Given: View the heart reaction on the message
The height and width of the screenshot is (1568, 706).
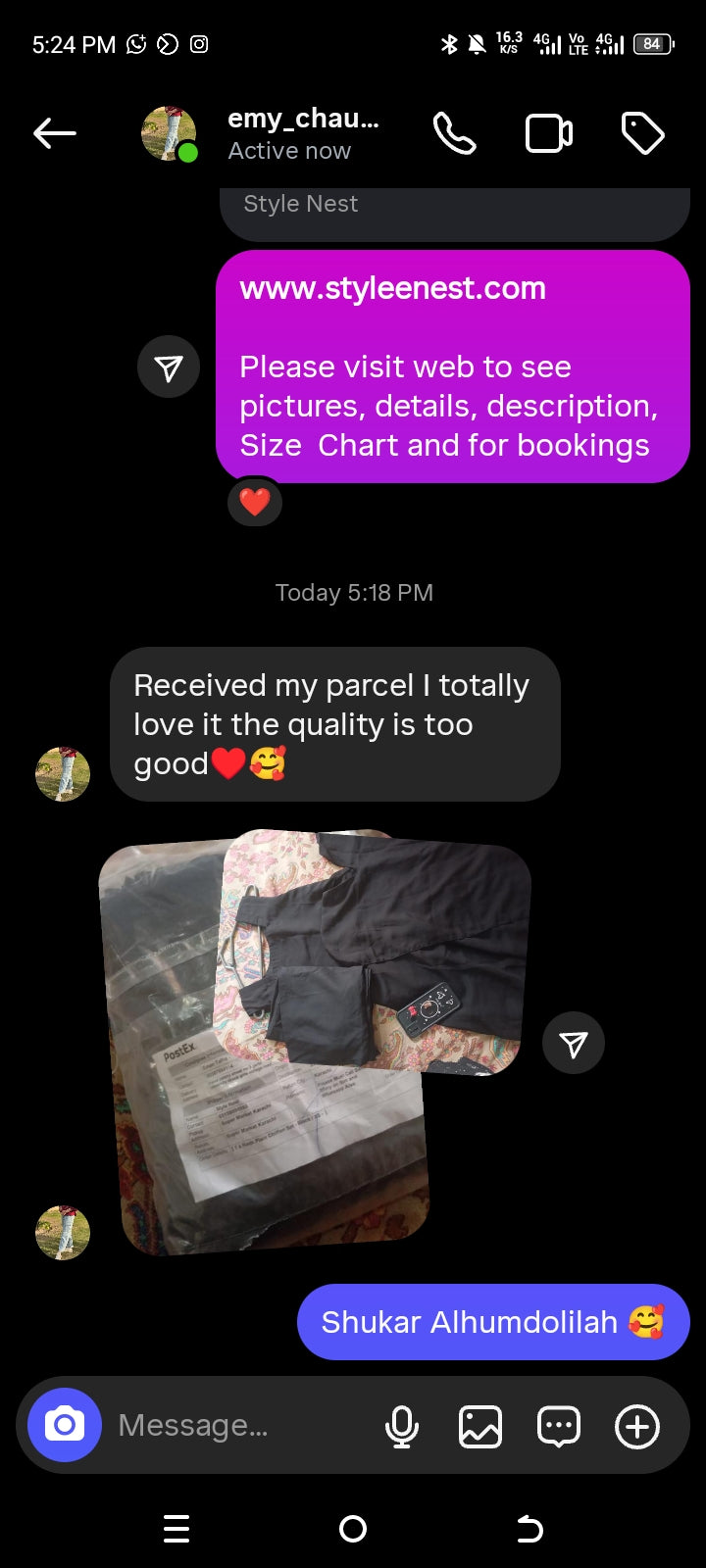Looking at the screenshot, I should pos(255,502).
